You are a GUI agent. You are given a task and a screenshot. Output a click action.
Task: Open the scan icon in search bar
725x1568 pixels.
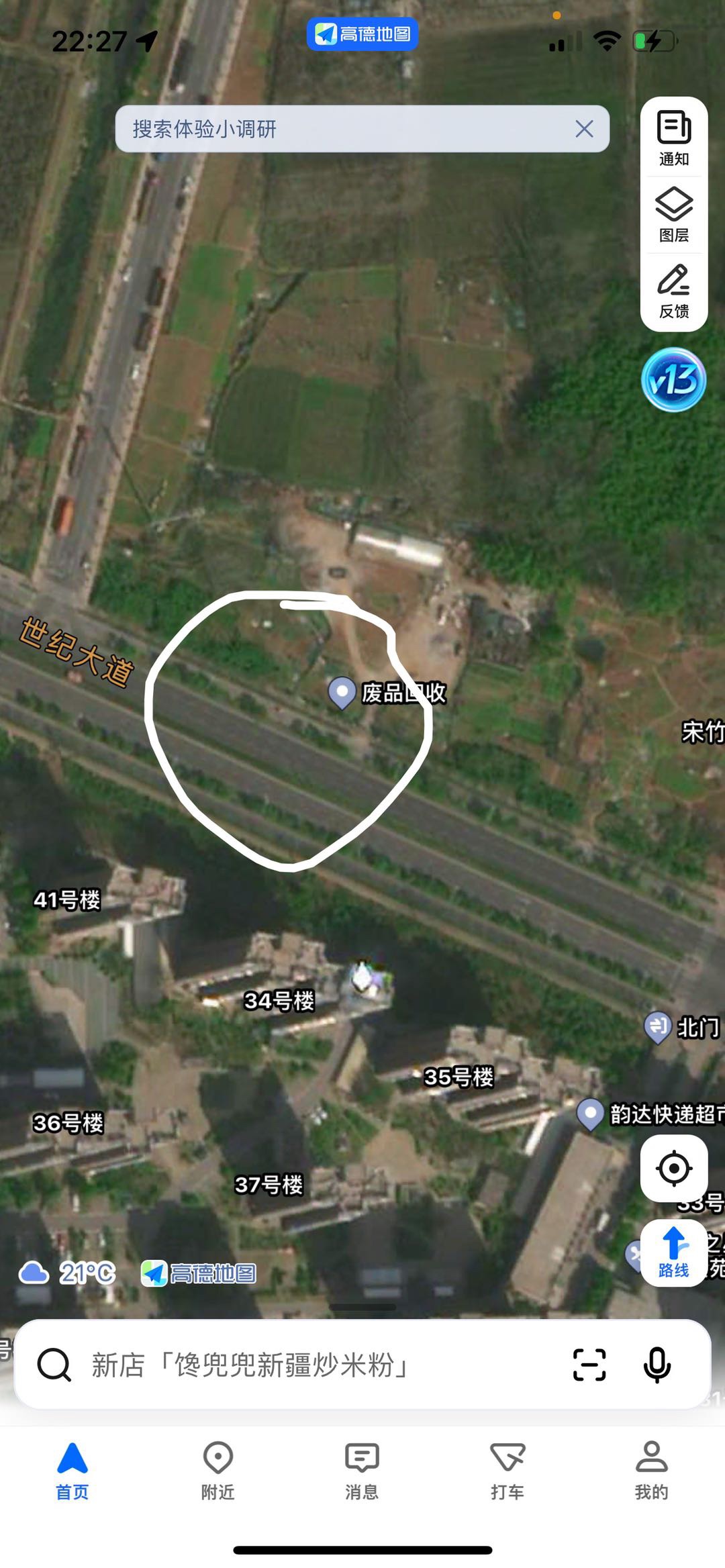[589, 1365]
